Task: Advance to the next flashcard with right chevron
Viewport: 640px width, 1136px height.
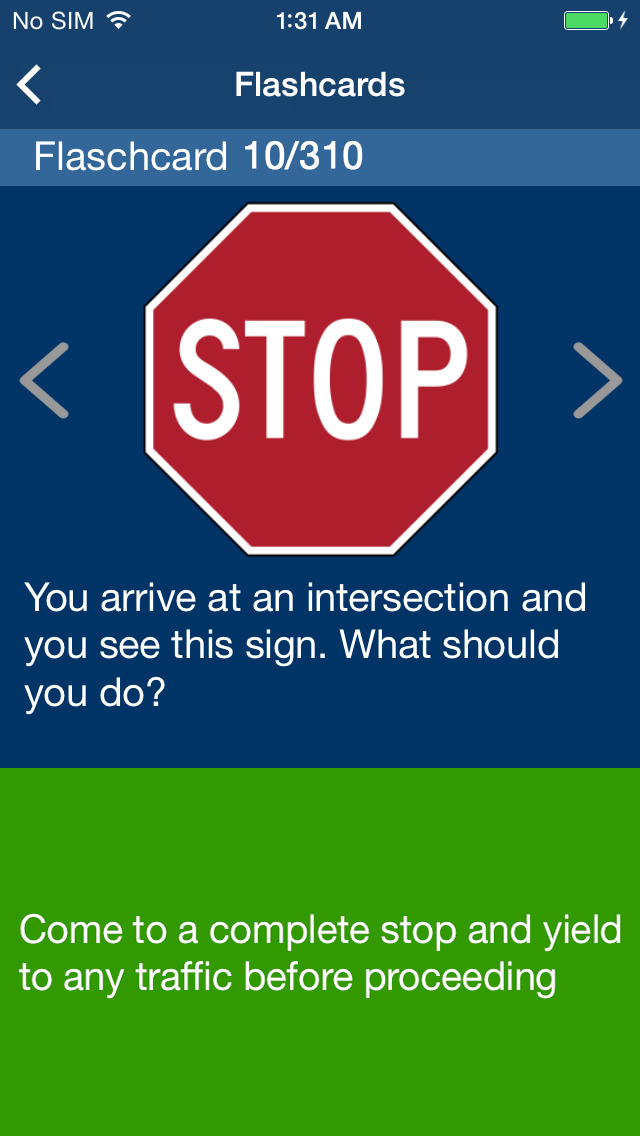Action: tap(597, 380)
